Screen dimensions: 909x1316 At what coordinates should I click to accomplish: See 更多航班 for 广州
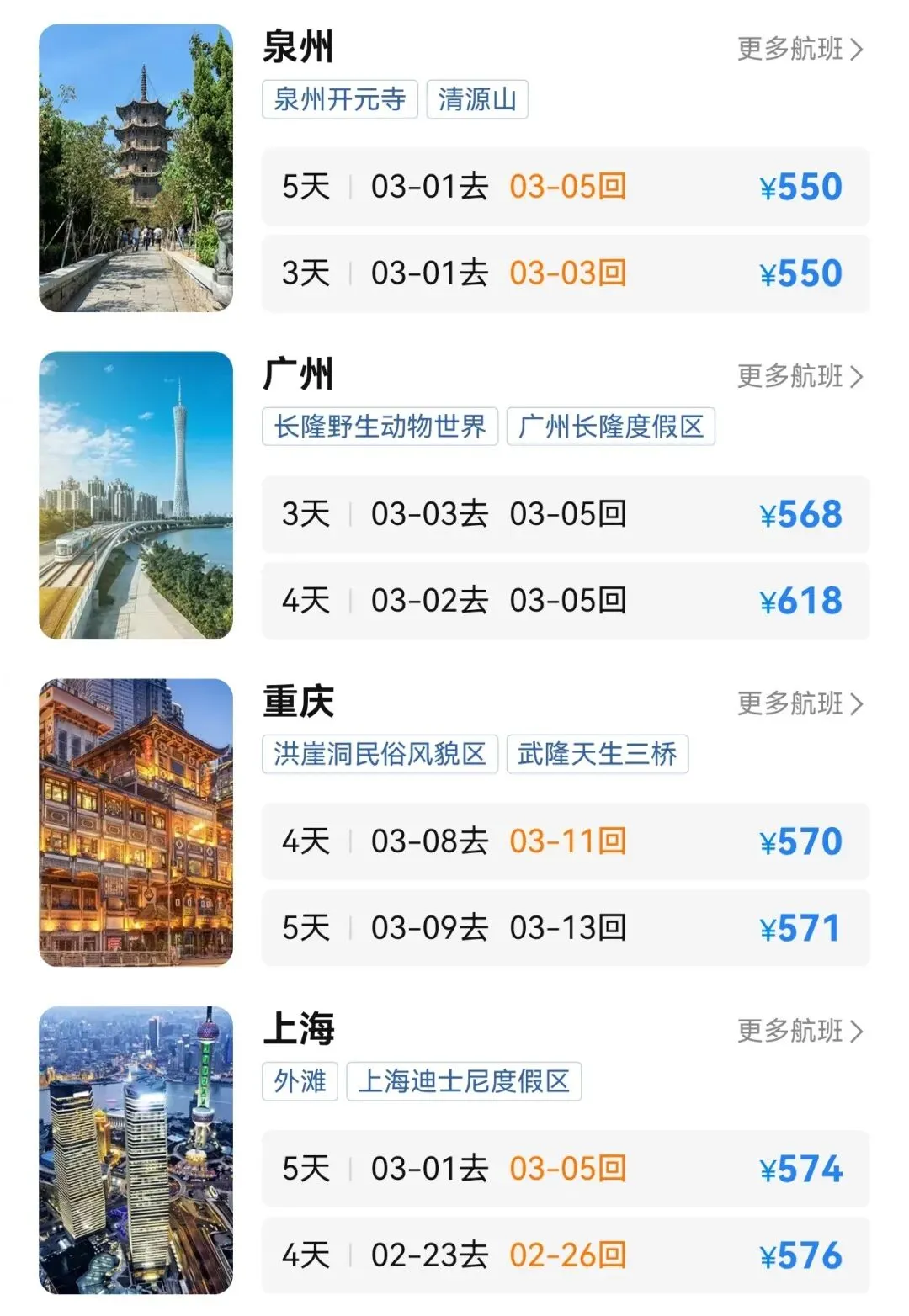800,376
